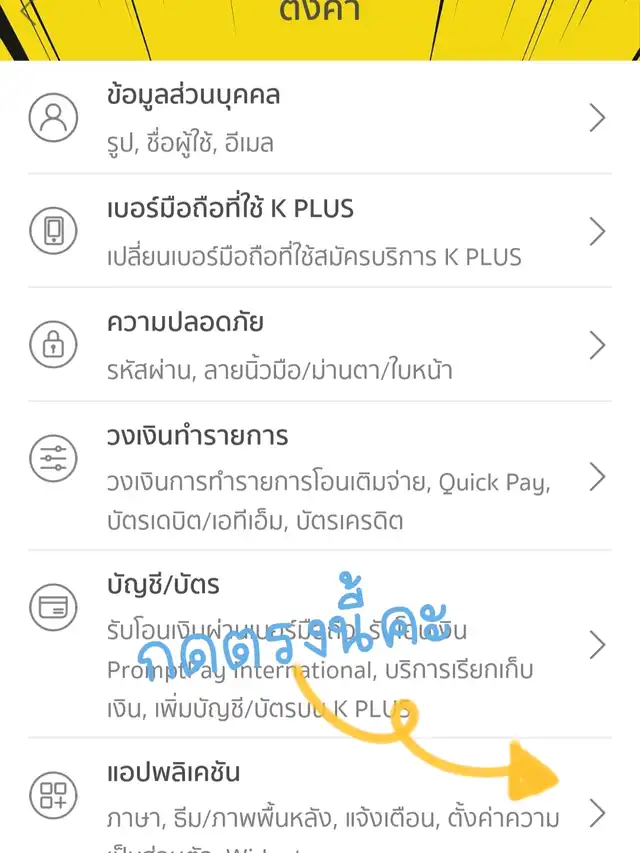Go to ความปลอดภัย security settings
Screen dimensions: 640x853
pos(318,346)
